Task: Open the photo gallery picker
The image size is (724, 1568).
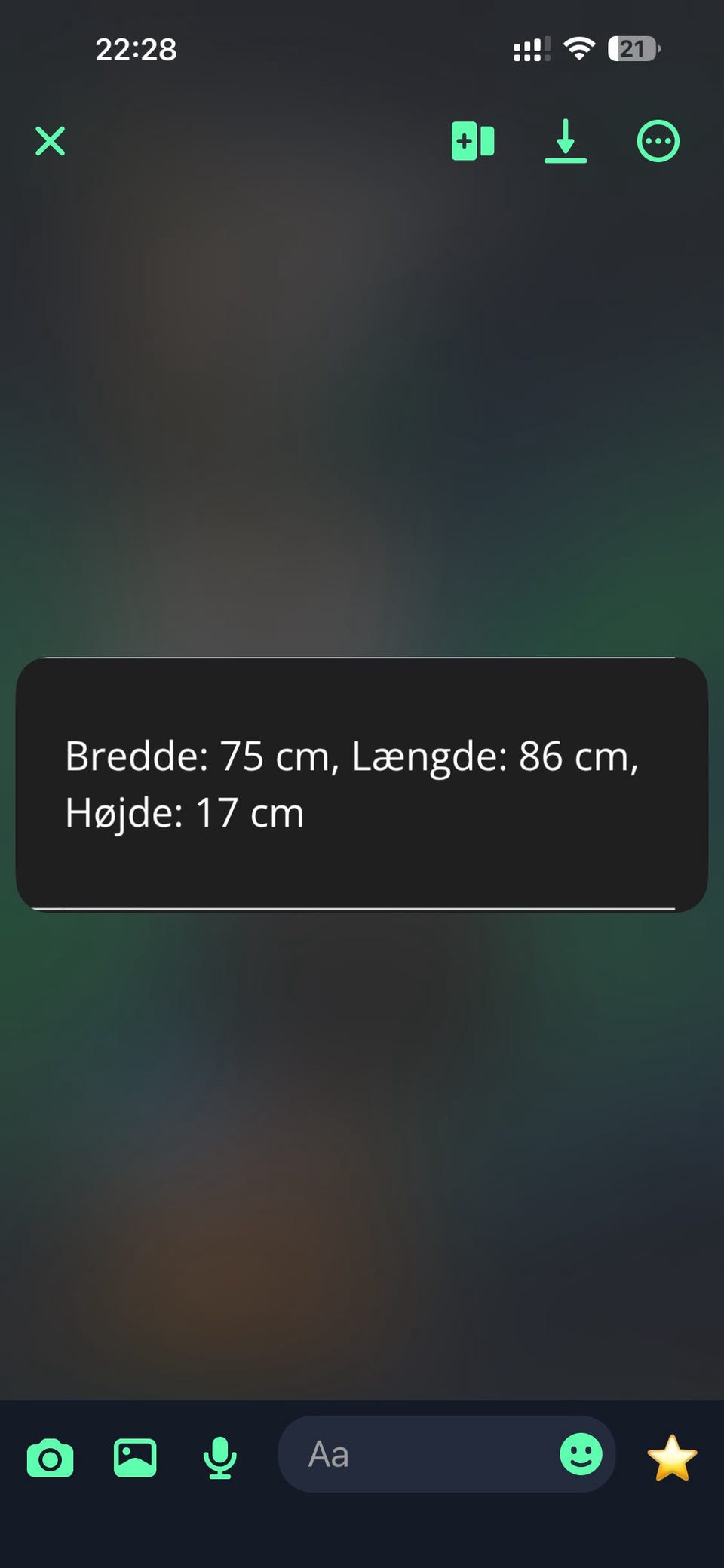Action: click(135, 1456)
